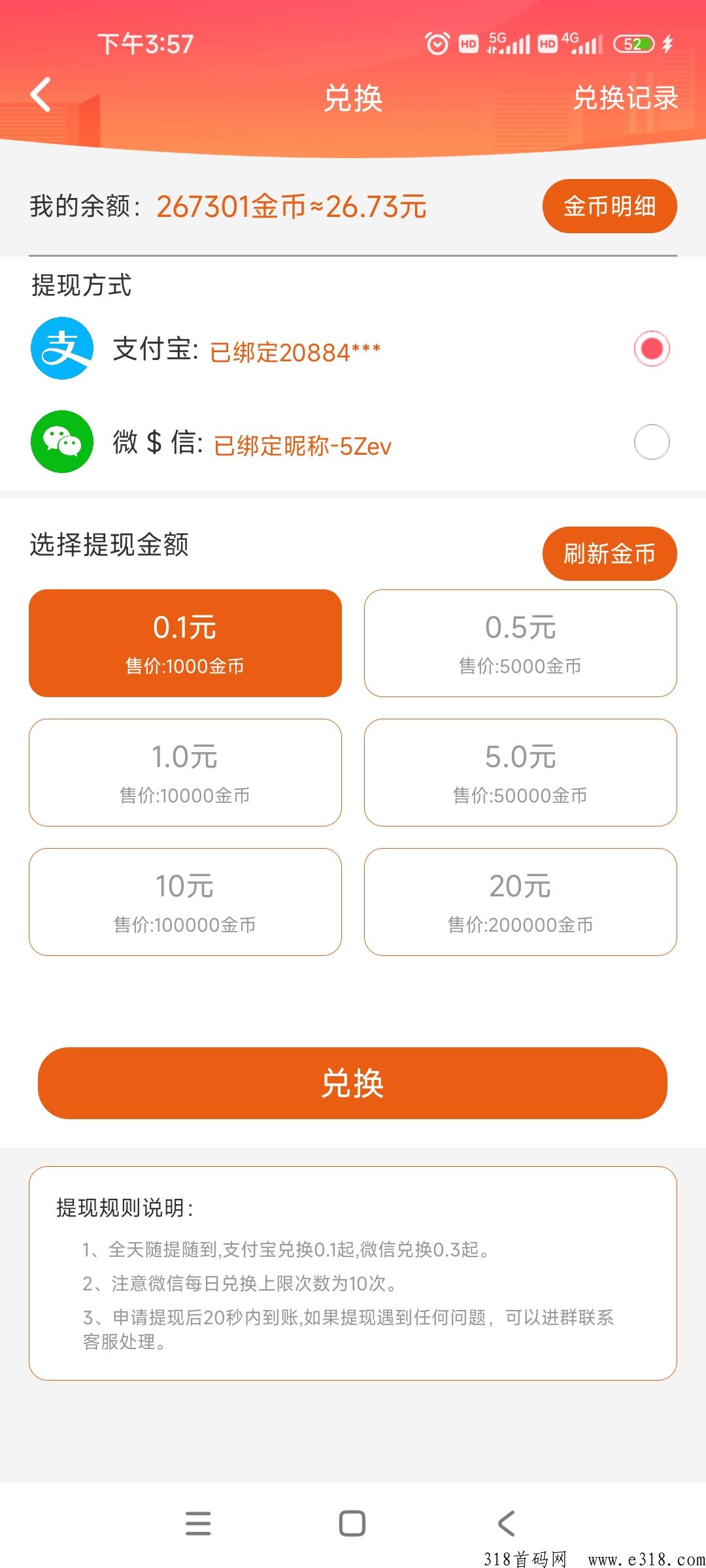The height and width of the screenshot is (1568, 706).
Task: Select the 10元 withdrawal option
Action: pos(185,902)
